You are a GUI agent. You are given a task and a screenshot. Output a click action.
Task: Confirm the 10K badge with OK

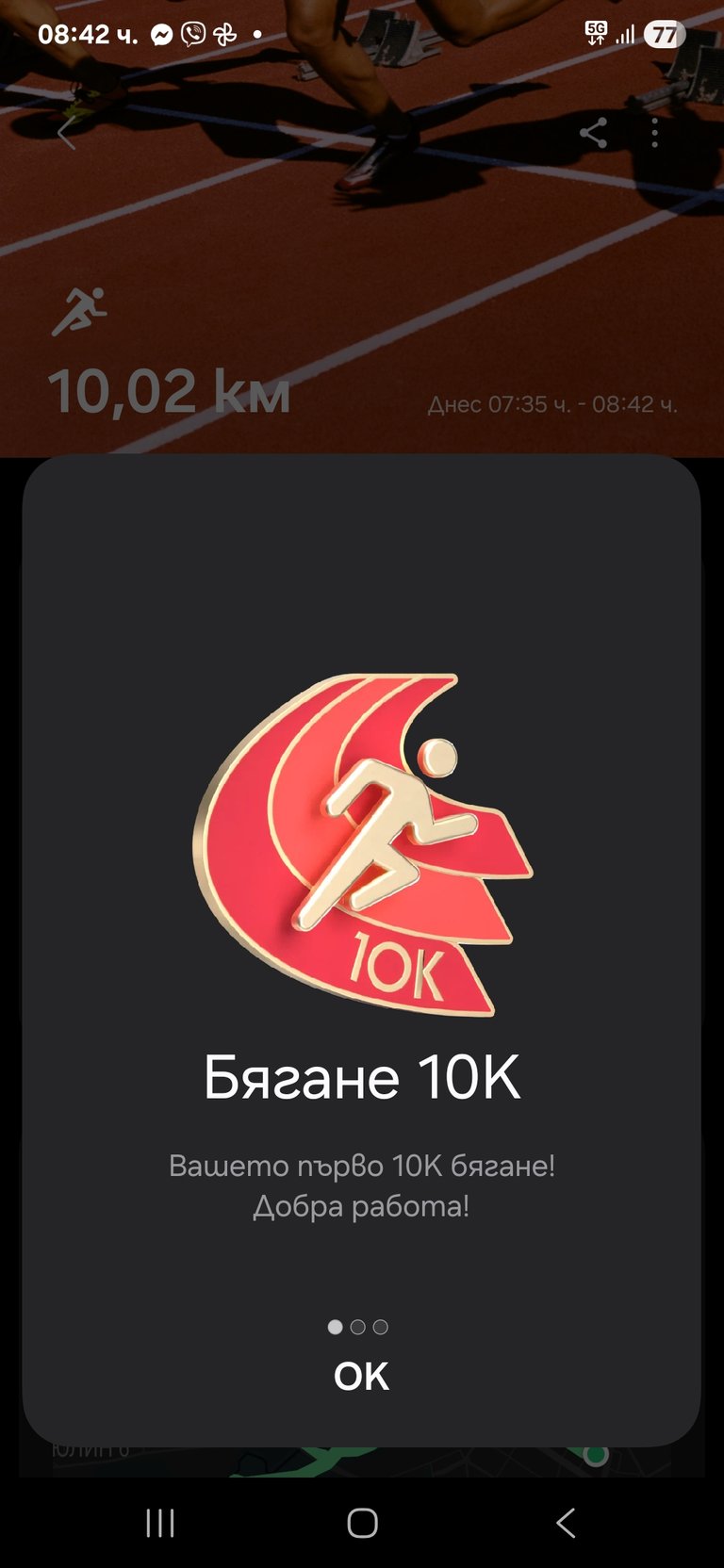(361, 1377)
